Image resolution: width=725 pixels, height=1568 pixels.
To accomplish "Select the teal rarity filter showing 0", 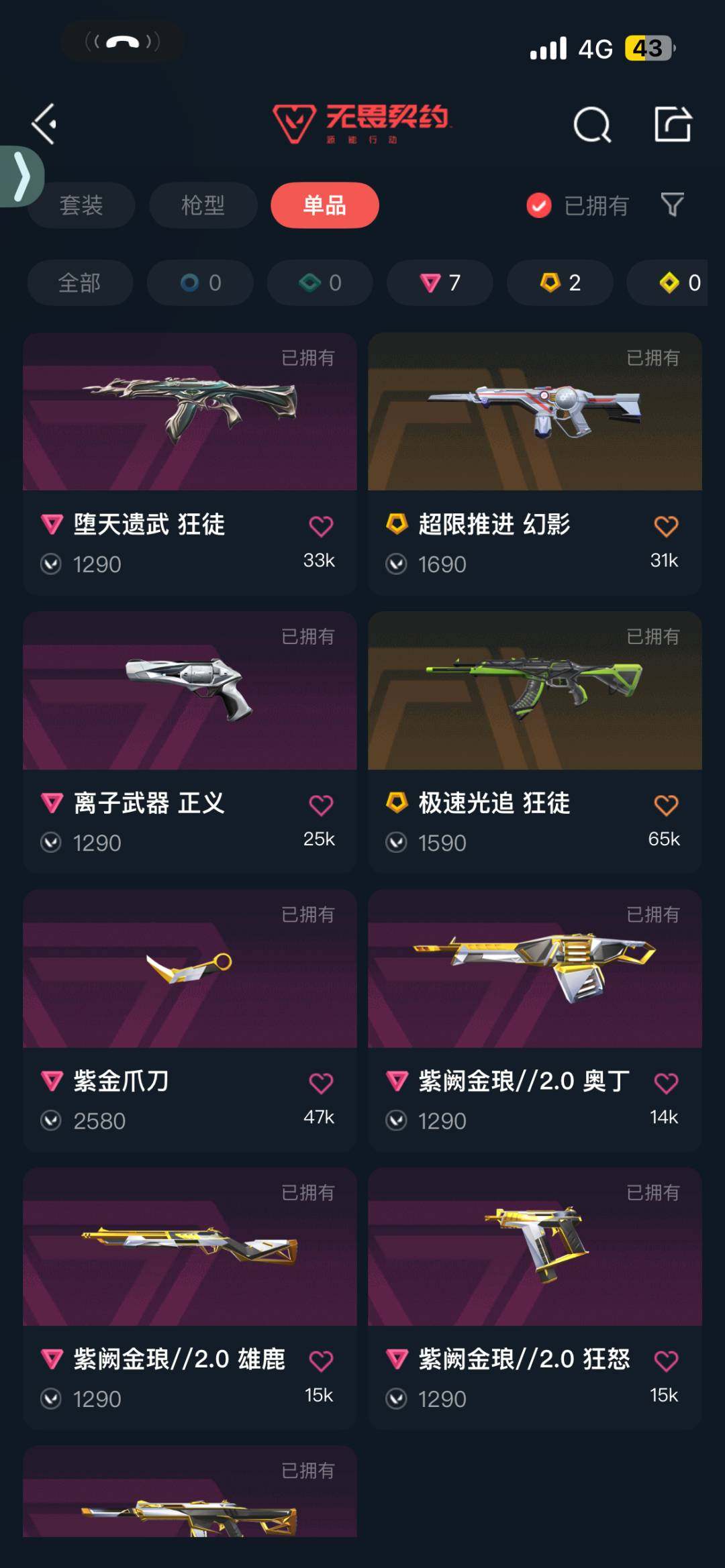I will tap(320, 282).
